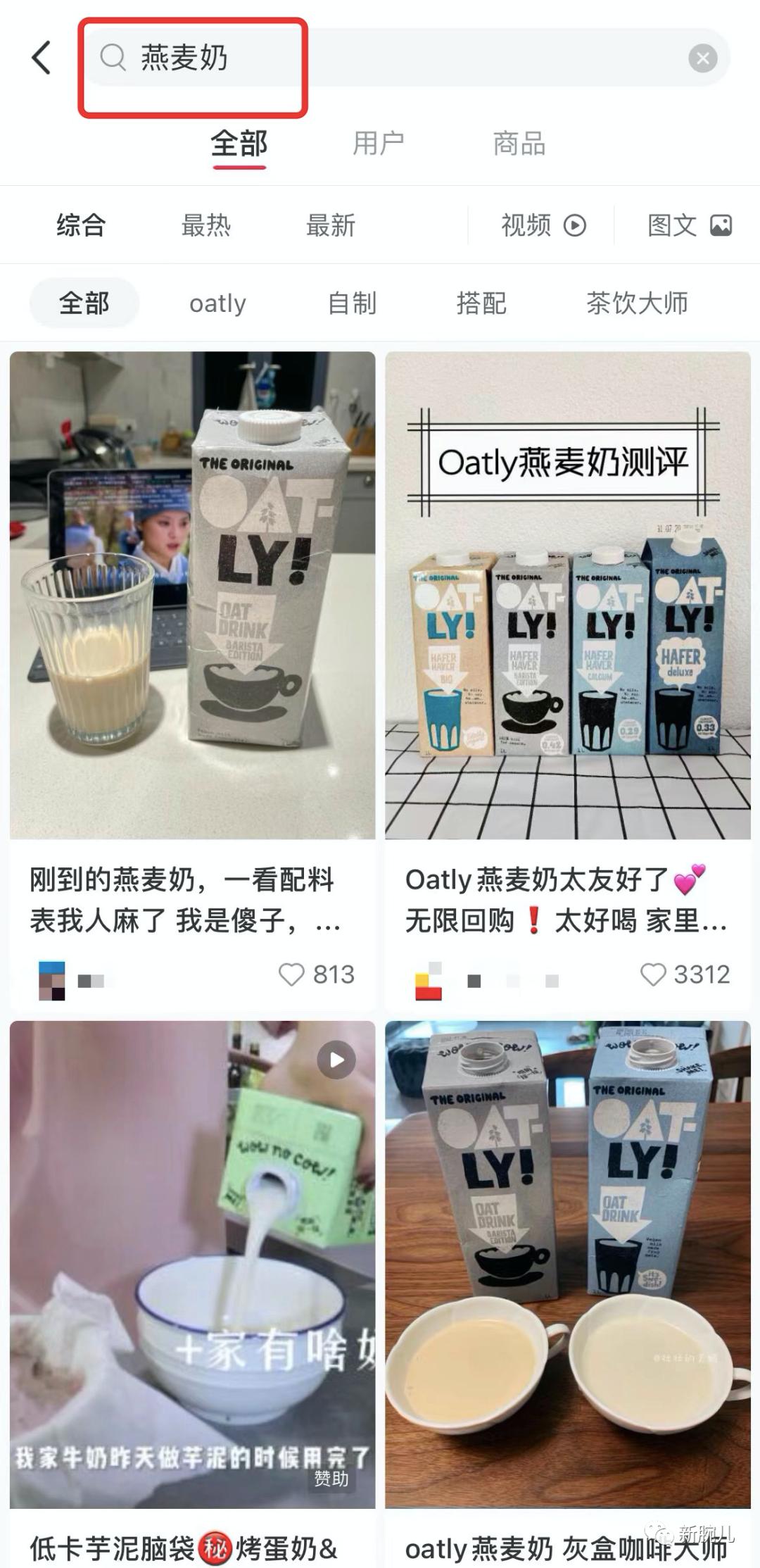Switch to the 商品 tab
Viewport: 760px width, 1568px height.
point(519,144)
